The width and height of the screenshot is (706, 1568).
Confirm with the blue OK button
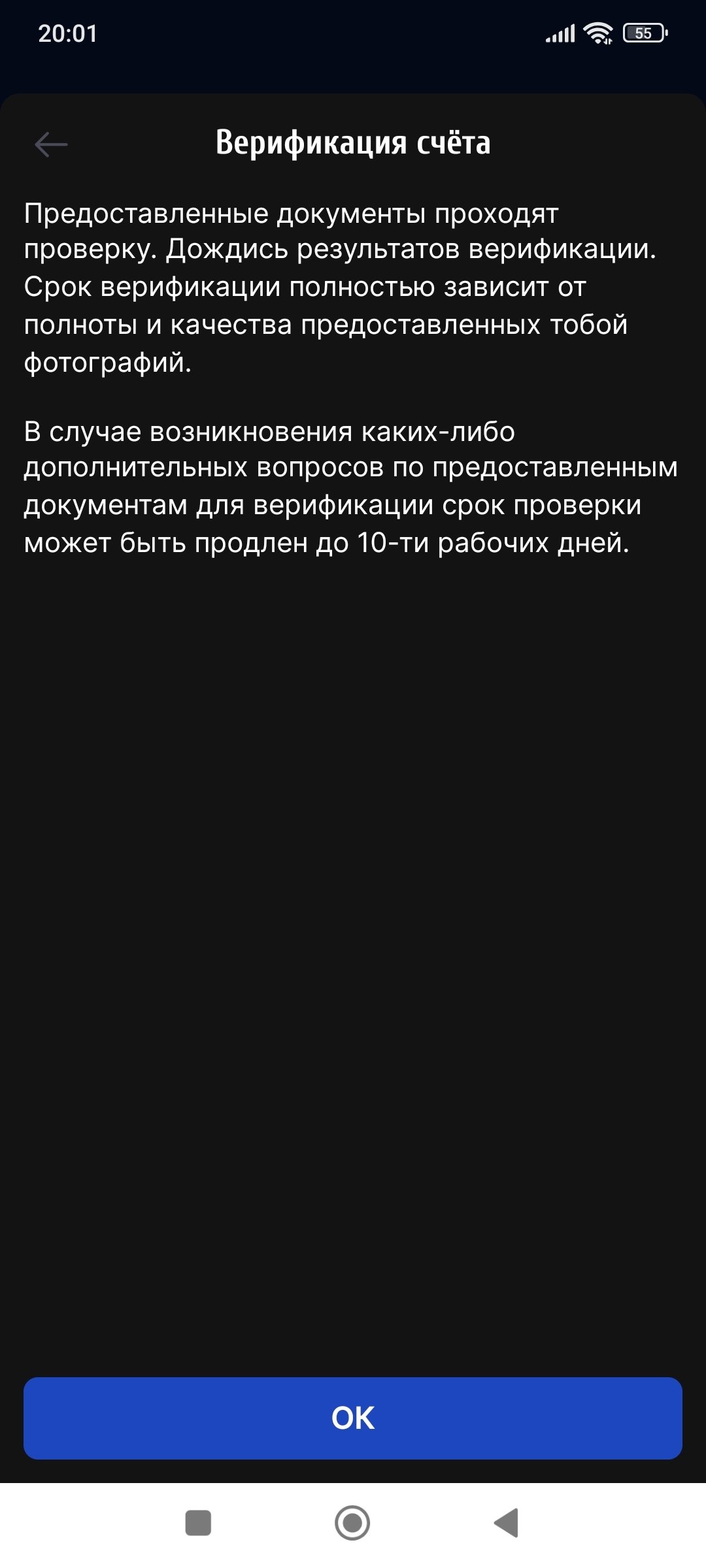353,1418
